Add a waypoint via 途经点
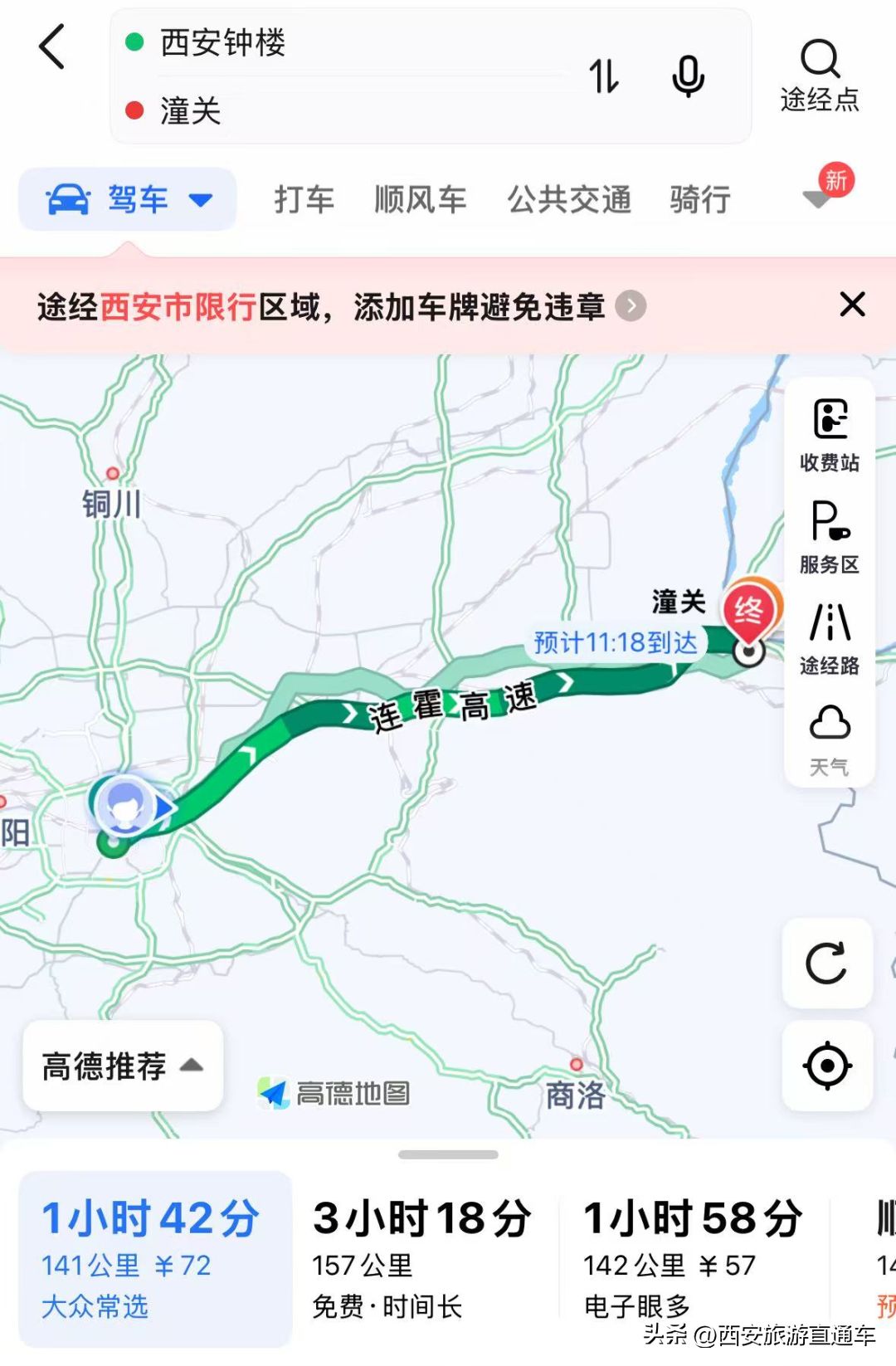The image size is (896, 1366). tap(819, 76)
